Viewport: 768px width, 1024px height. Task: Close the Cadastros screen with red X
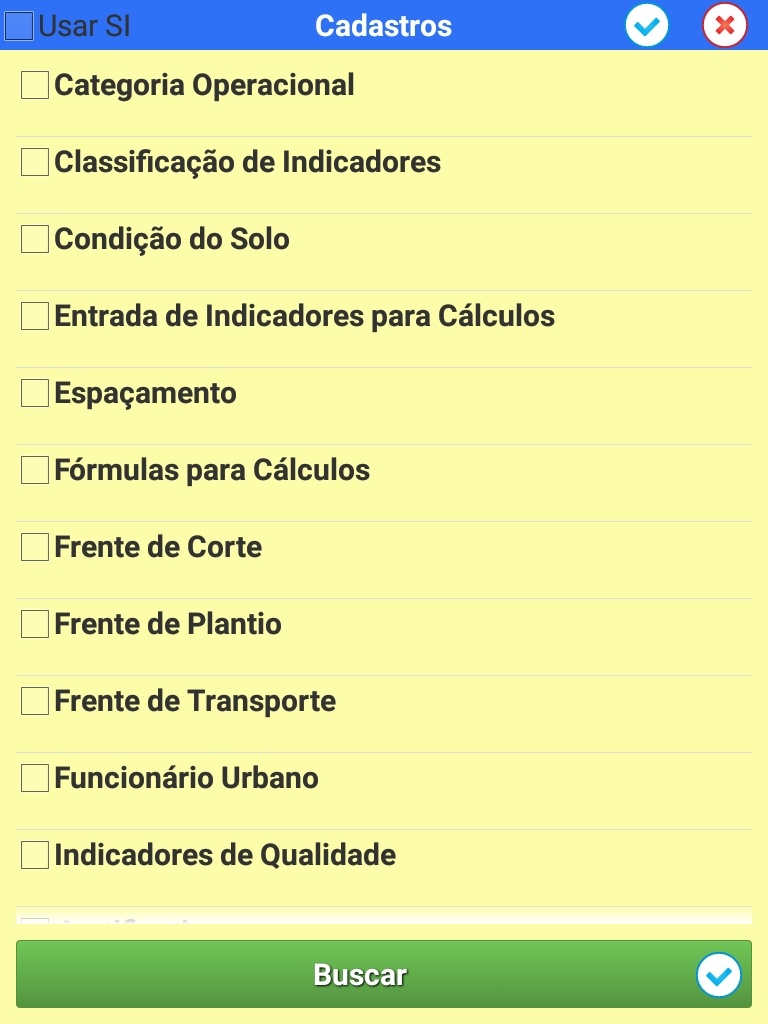(x=725, y=26)
